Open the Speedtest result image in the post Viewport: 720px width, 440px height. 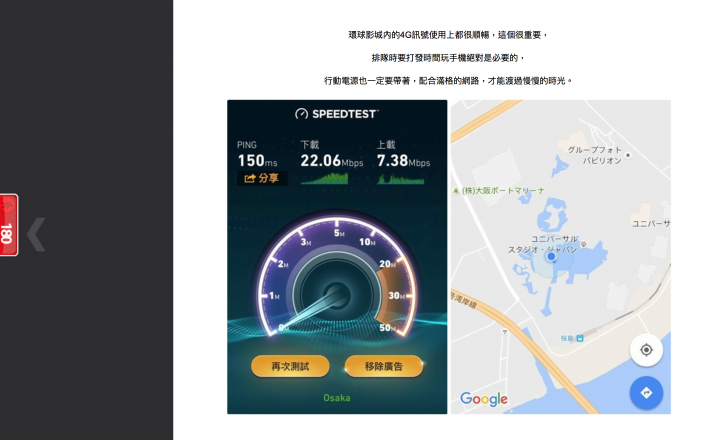337,256
